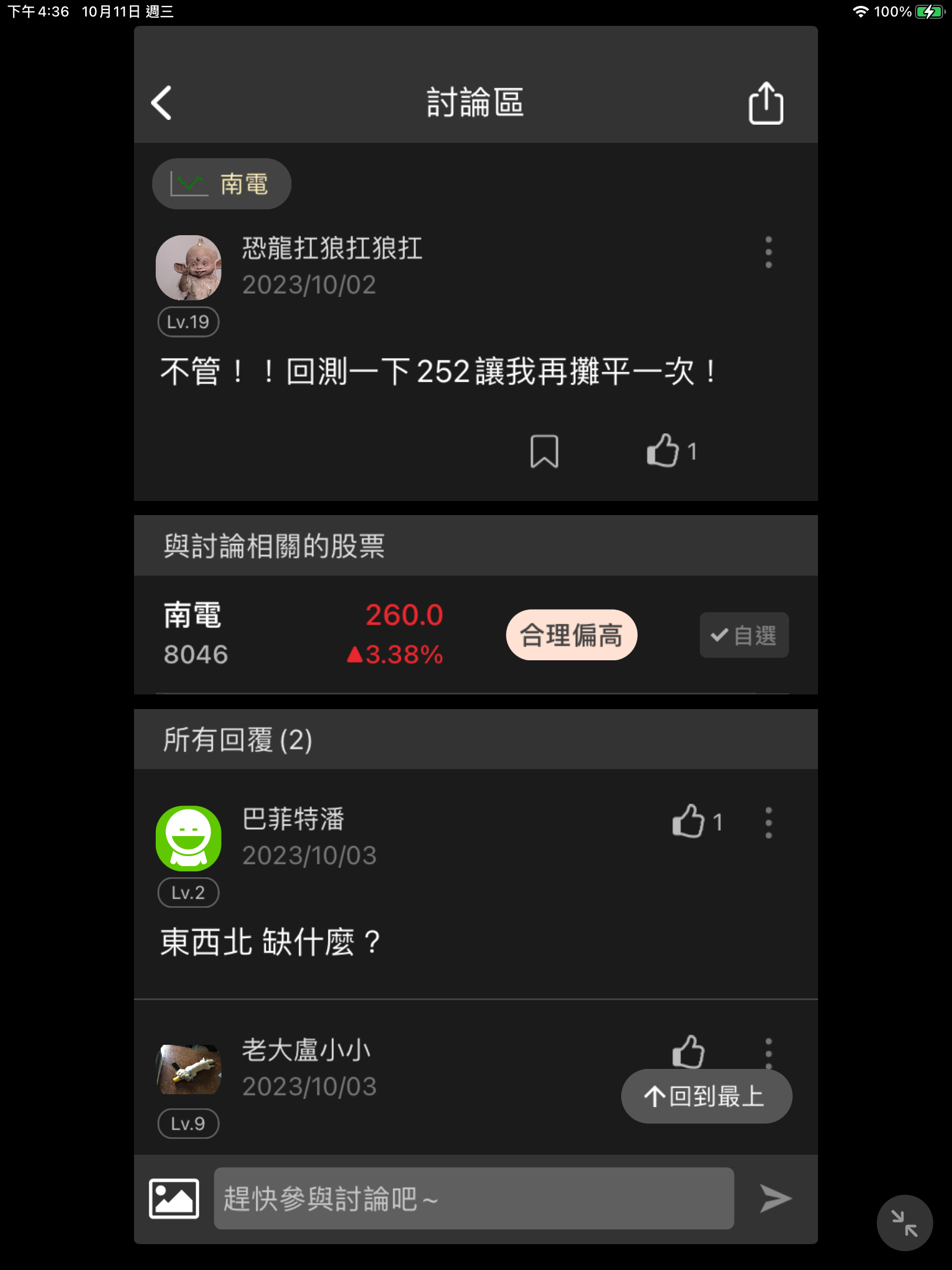
Task: Tap the chart icon in the 南電 tag
Action: 188,183
